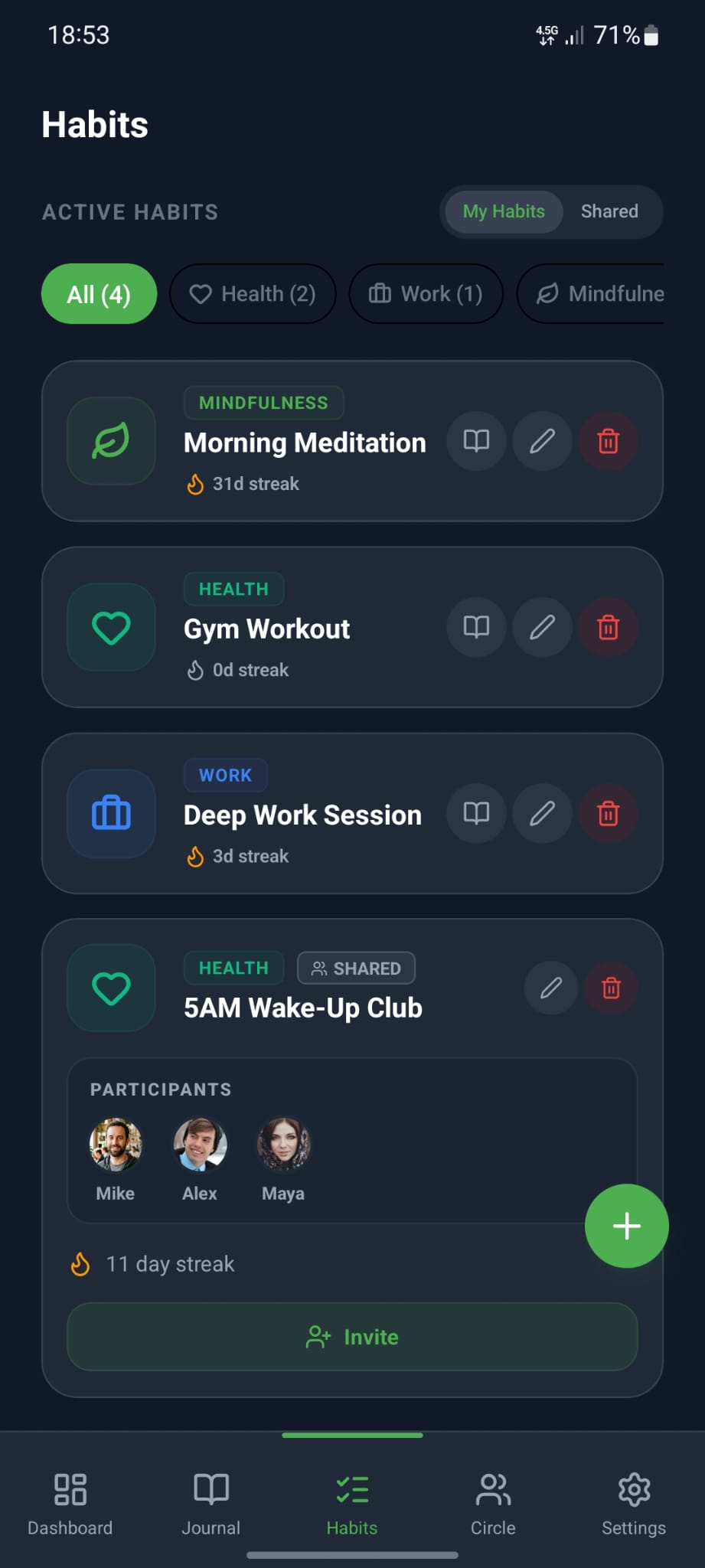Tap the green plus floating action button
The width and height of the screenshot is (705, 1568).
tap(625, 1226)
